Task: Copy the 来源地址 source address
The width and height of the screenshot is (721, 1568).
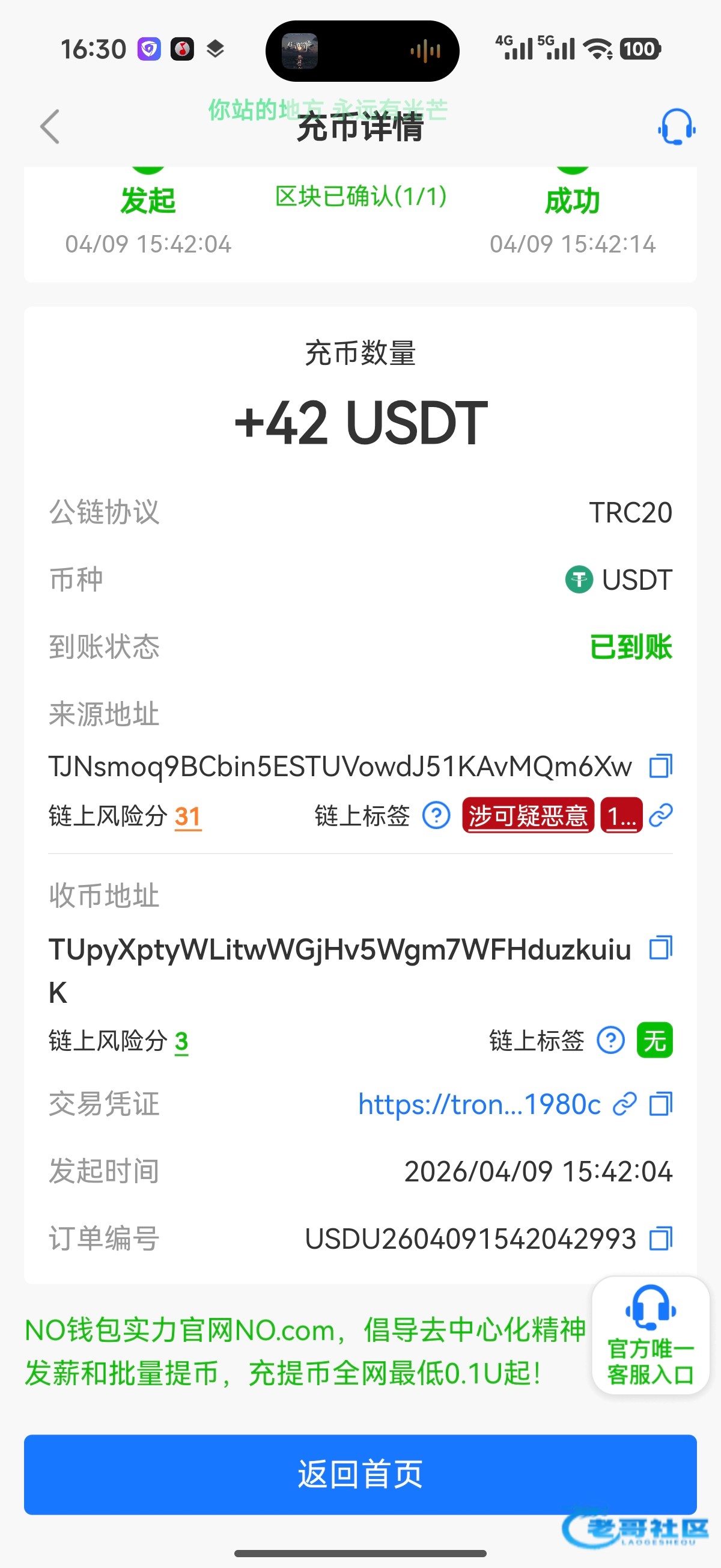Action: click(661, 766)
